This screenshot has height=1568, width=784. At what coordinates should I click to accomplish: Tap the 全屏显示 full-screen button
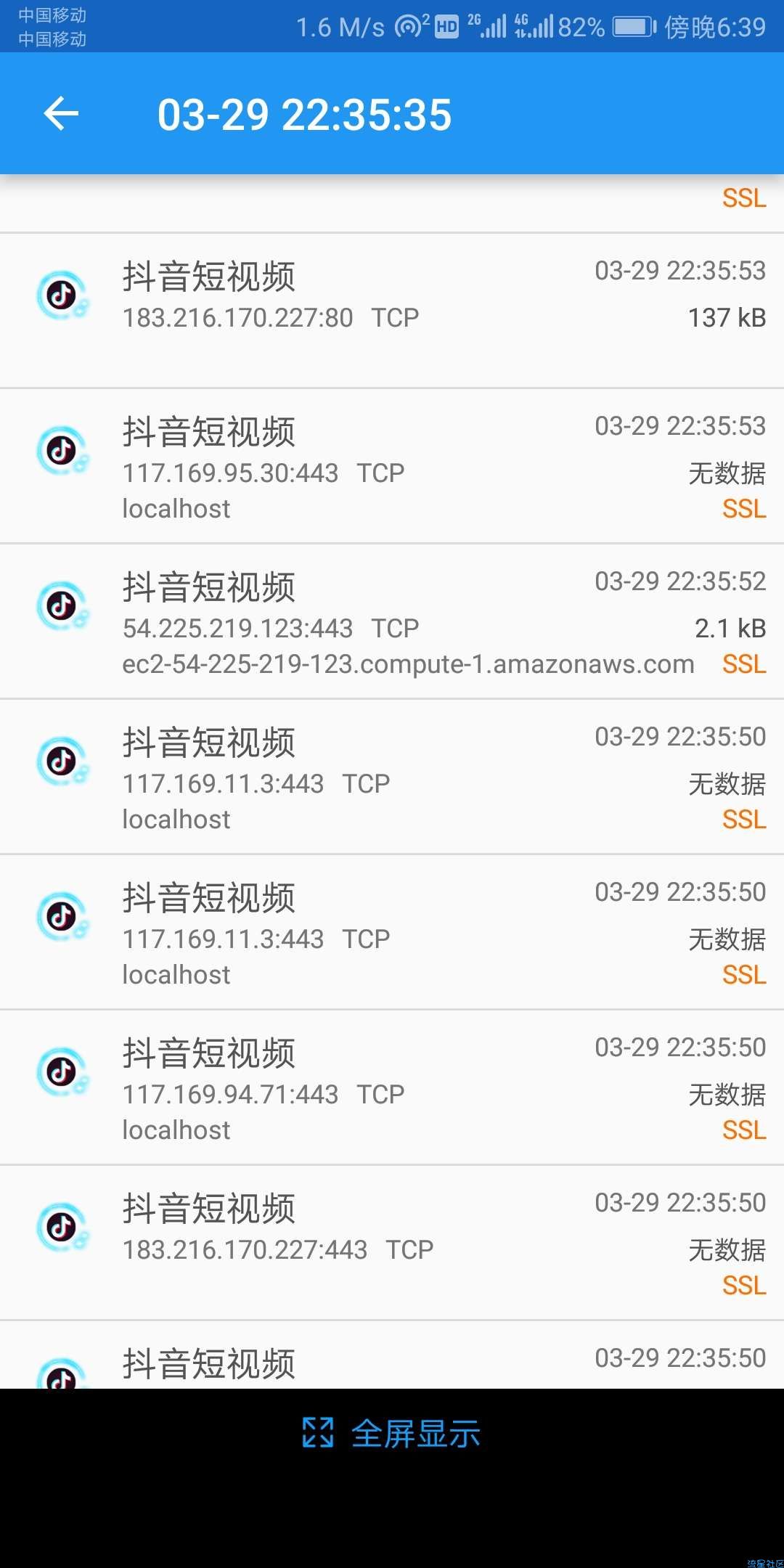[x=392, y=1434]
